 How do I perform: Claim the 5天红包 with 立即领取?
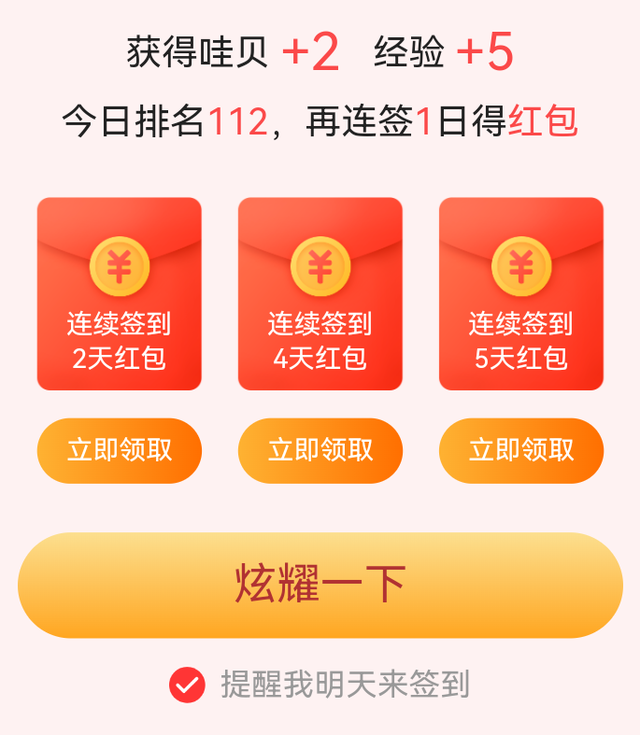point(521,450)
